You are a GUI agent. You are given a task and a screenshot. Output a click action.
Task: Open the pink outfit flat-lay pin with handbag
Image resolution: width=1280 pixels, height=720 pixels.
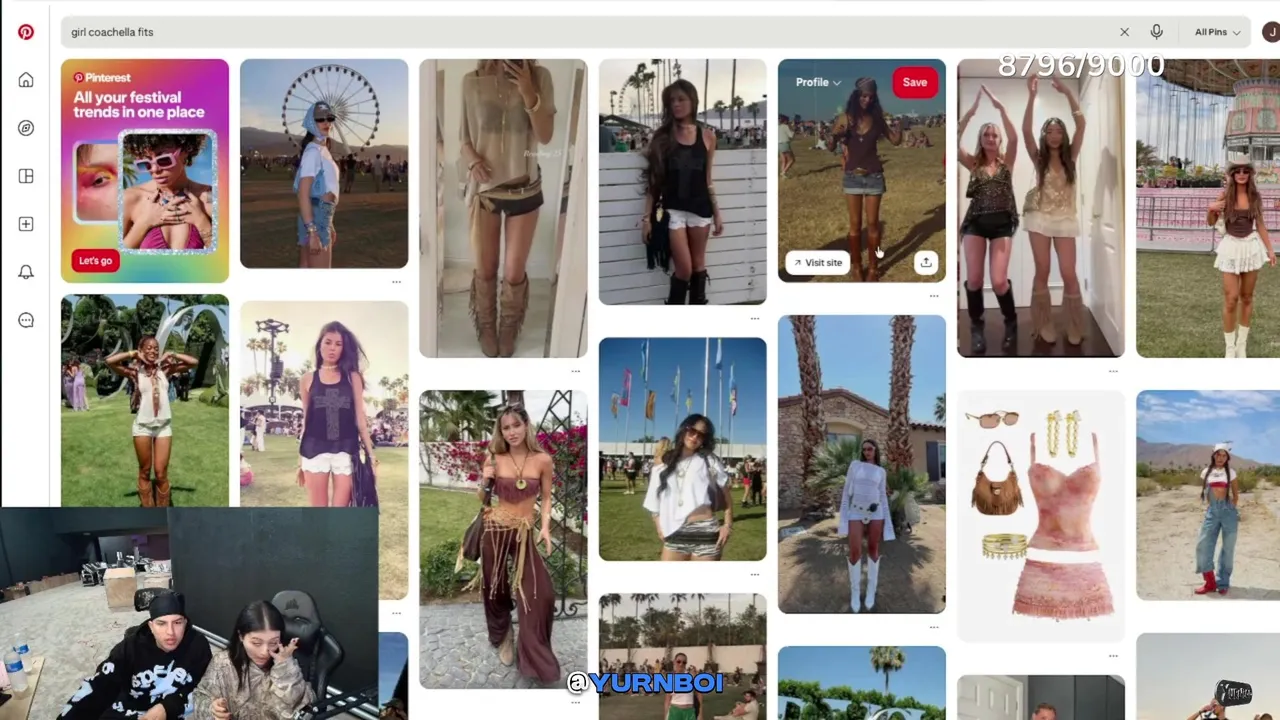pos(1040,510)
